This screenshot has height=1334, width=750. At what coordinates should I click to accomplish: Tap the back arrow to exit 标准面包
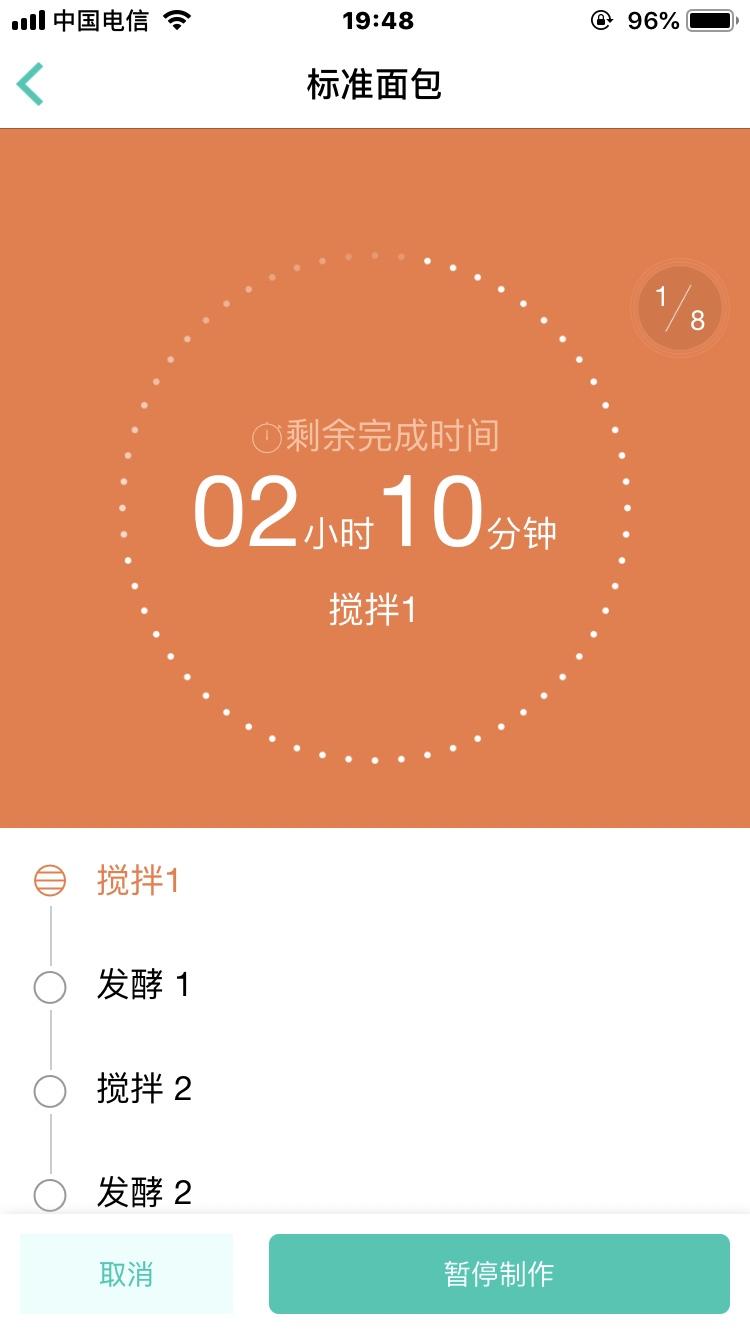pyautogui.click(x=30, y=85)
